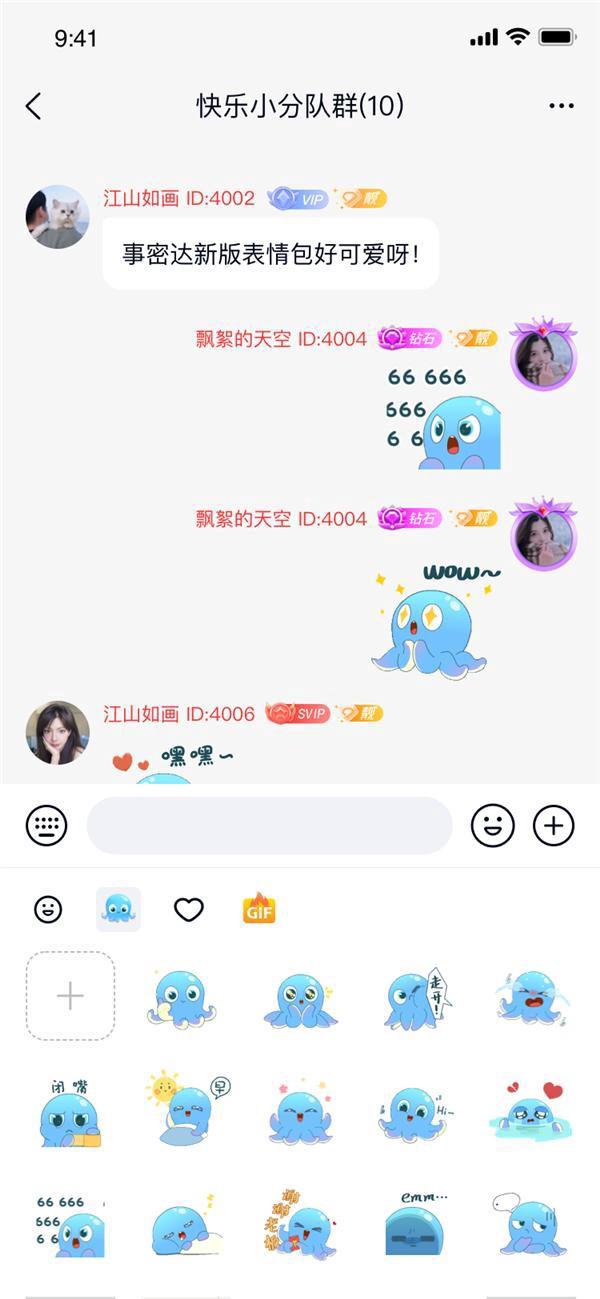Open the group chat overflow menu
This screenshot has height=1299, width=600.
561,106
